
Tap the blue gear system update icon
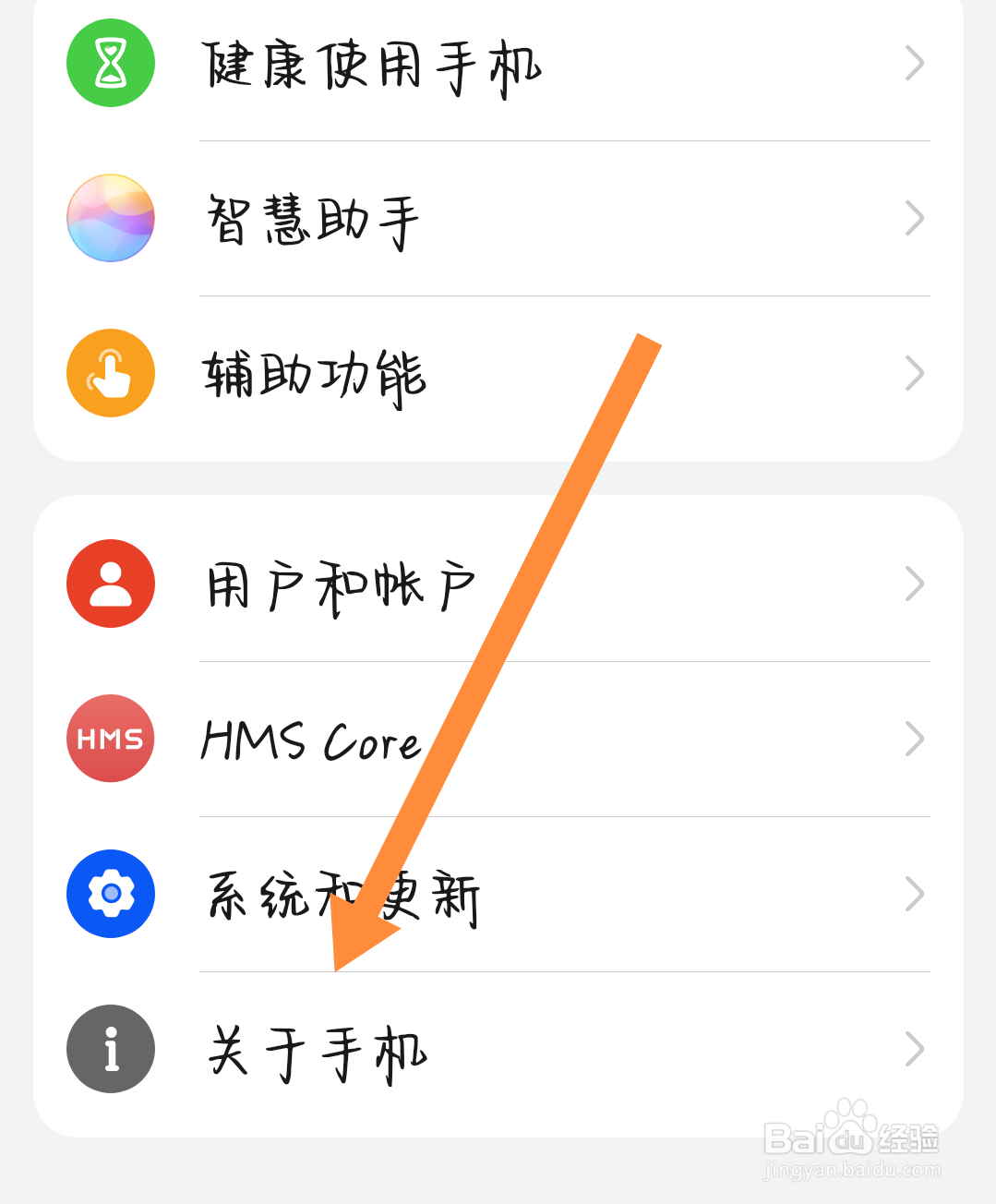(110, 893)
